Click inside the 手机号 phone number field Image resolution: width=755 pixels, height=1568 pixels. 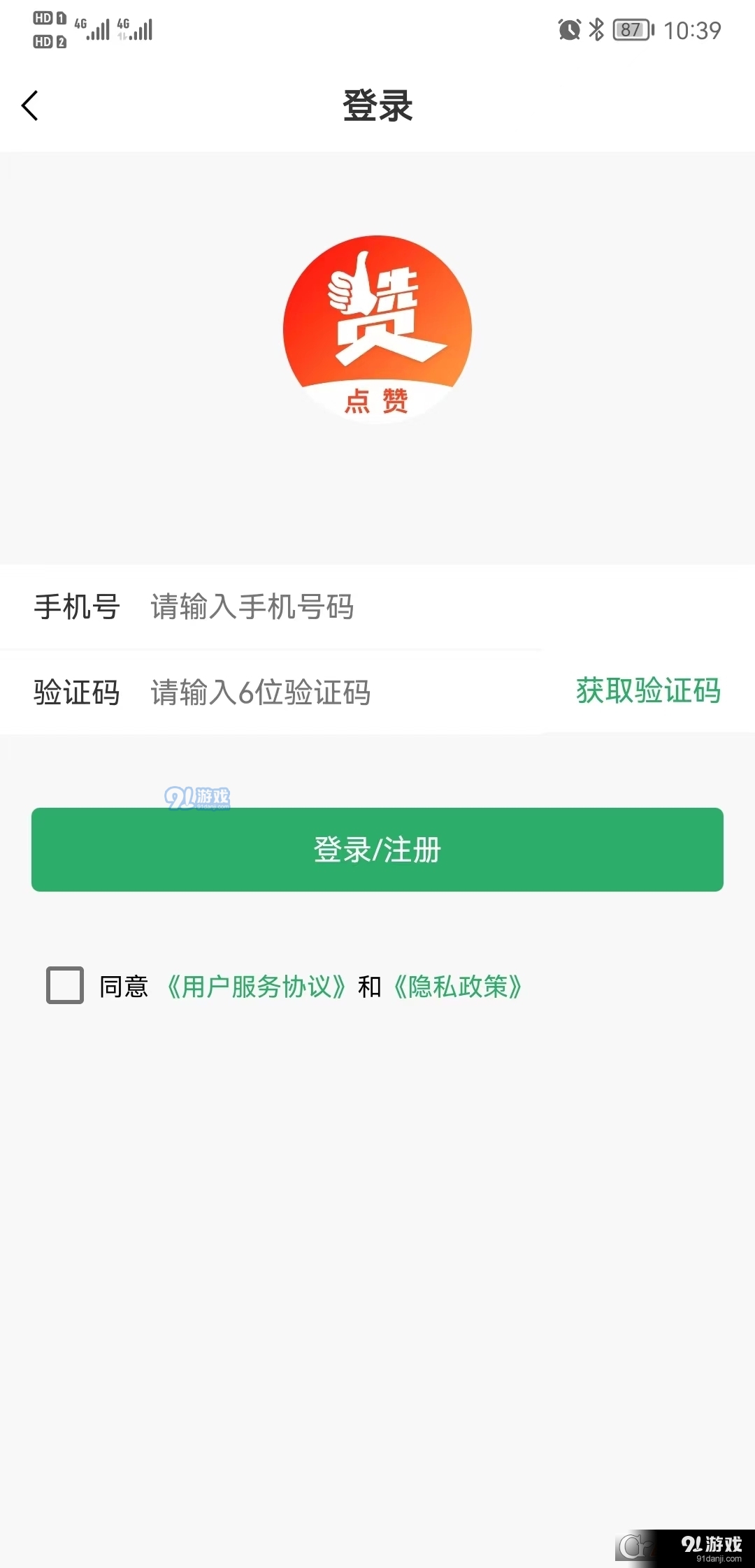click(x=280, y=607)
